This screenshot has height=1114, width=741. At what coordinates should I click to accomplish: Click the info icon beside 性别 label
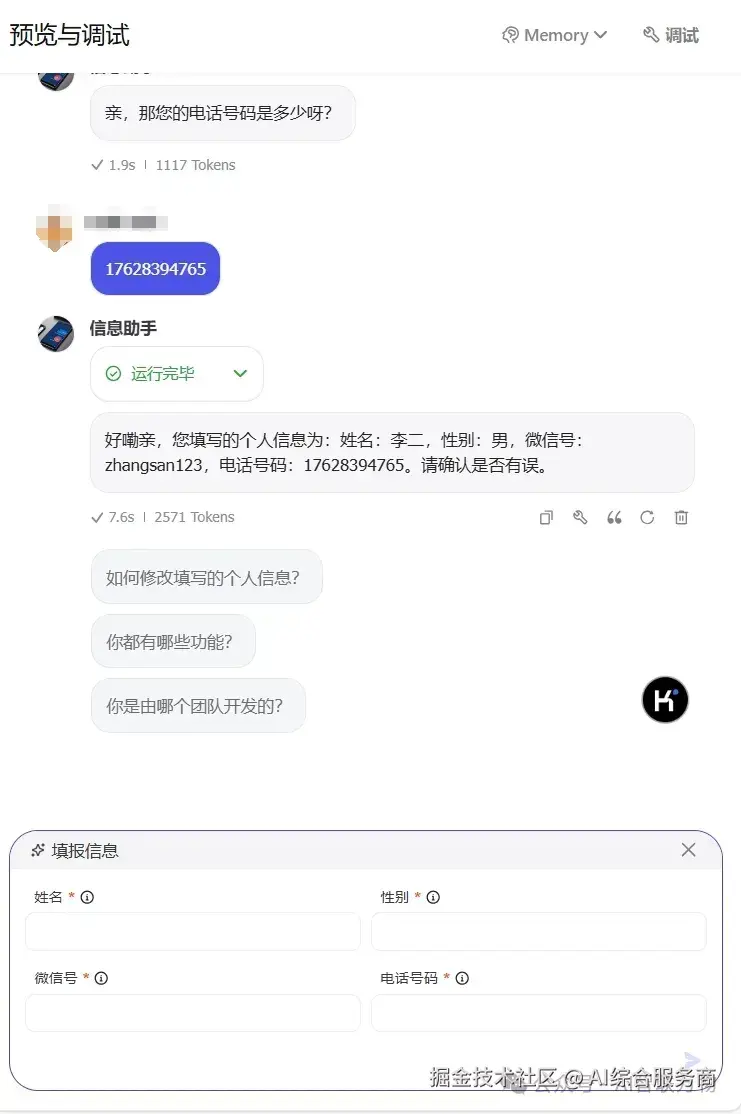pos(432,897)
